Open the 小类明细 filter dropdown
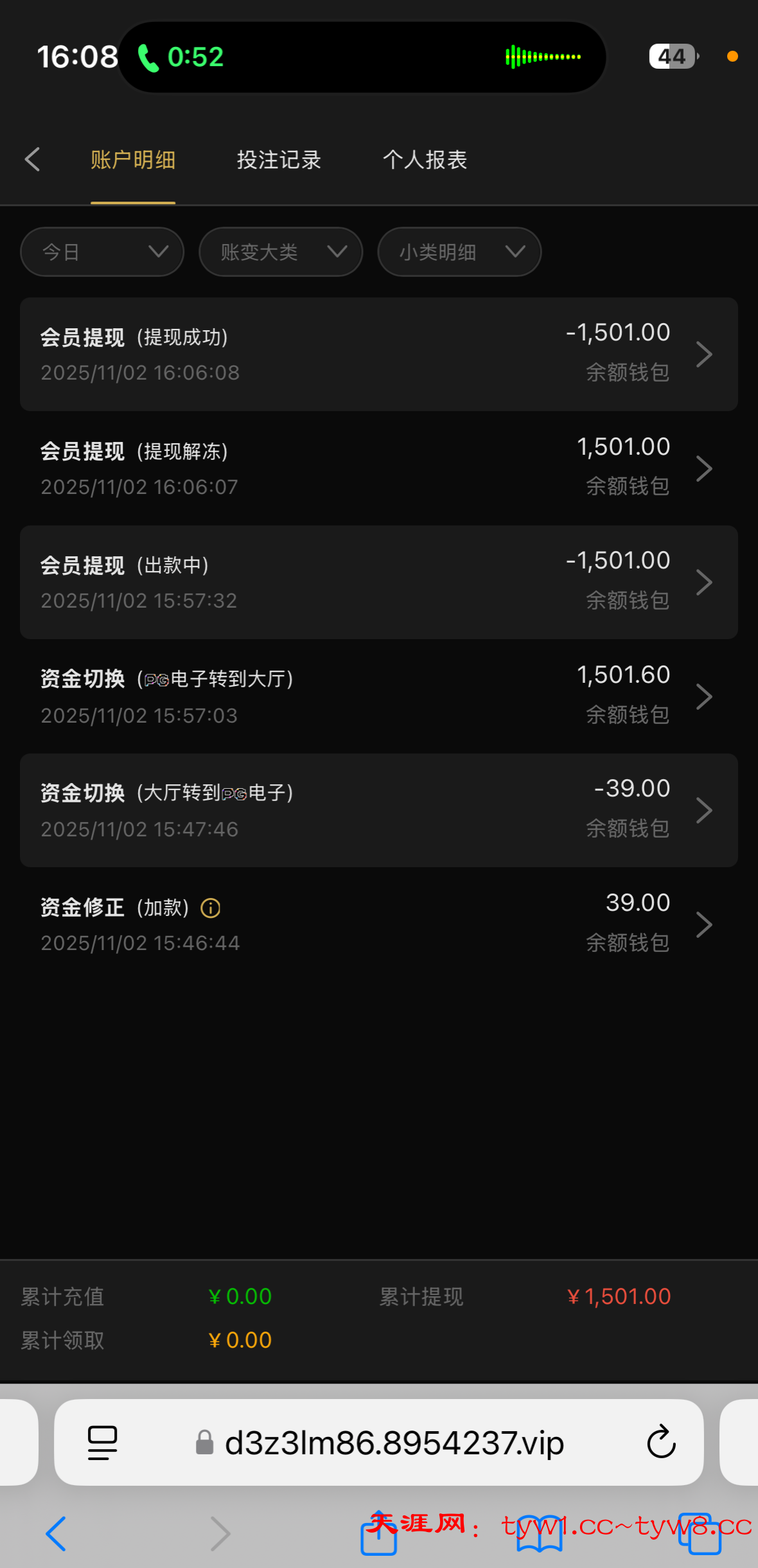This screenshot has height=1568, width=758. click(459, 252)
